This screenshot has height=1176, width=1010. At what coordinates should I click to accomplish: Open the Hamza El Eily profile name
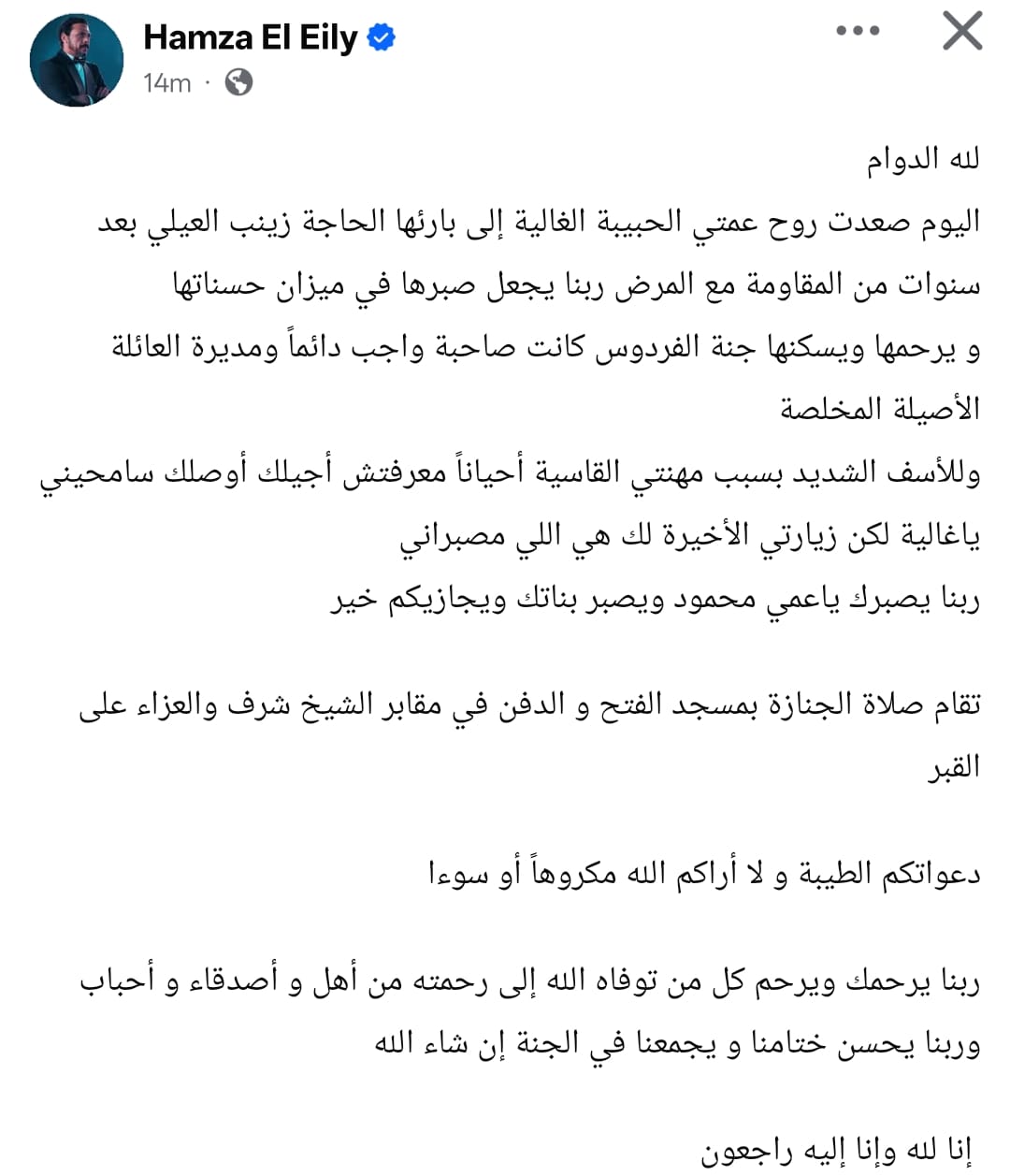(x=251, y=37)
